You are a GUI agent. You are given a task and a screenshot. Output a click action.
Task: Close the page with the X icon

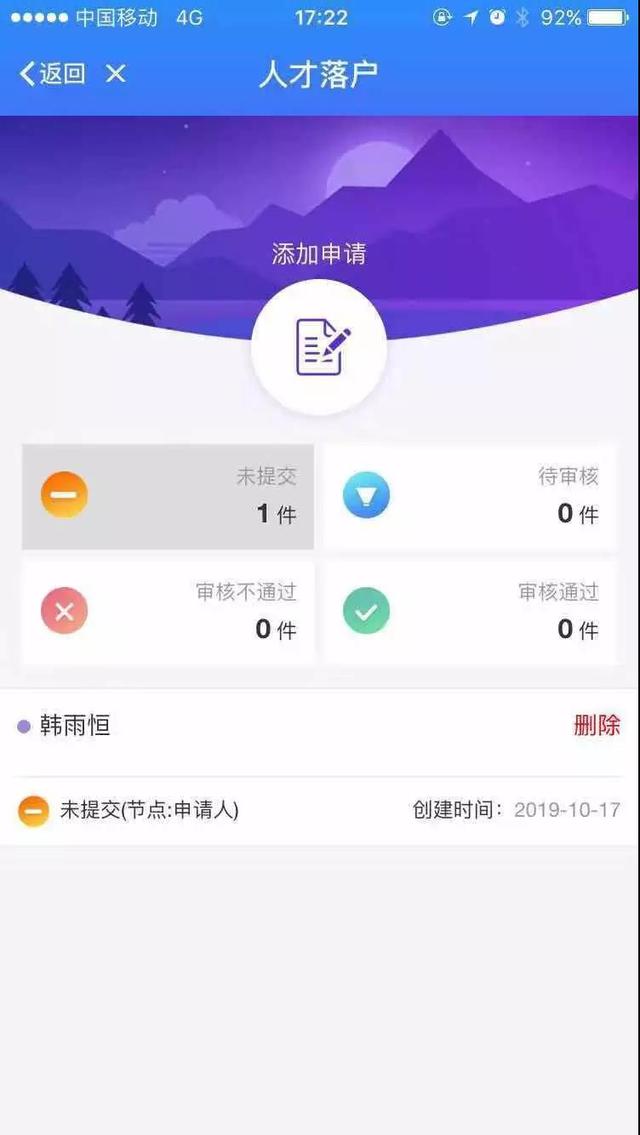[x=116, y=74]
